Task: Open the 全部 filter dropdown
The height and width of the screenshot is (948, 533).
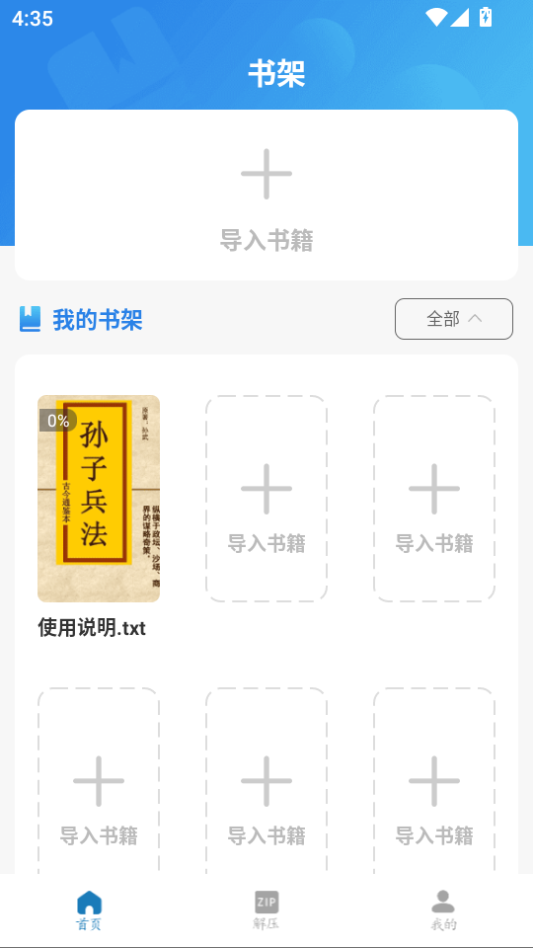Action: tap(454, 319)
